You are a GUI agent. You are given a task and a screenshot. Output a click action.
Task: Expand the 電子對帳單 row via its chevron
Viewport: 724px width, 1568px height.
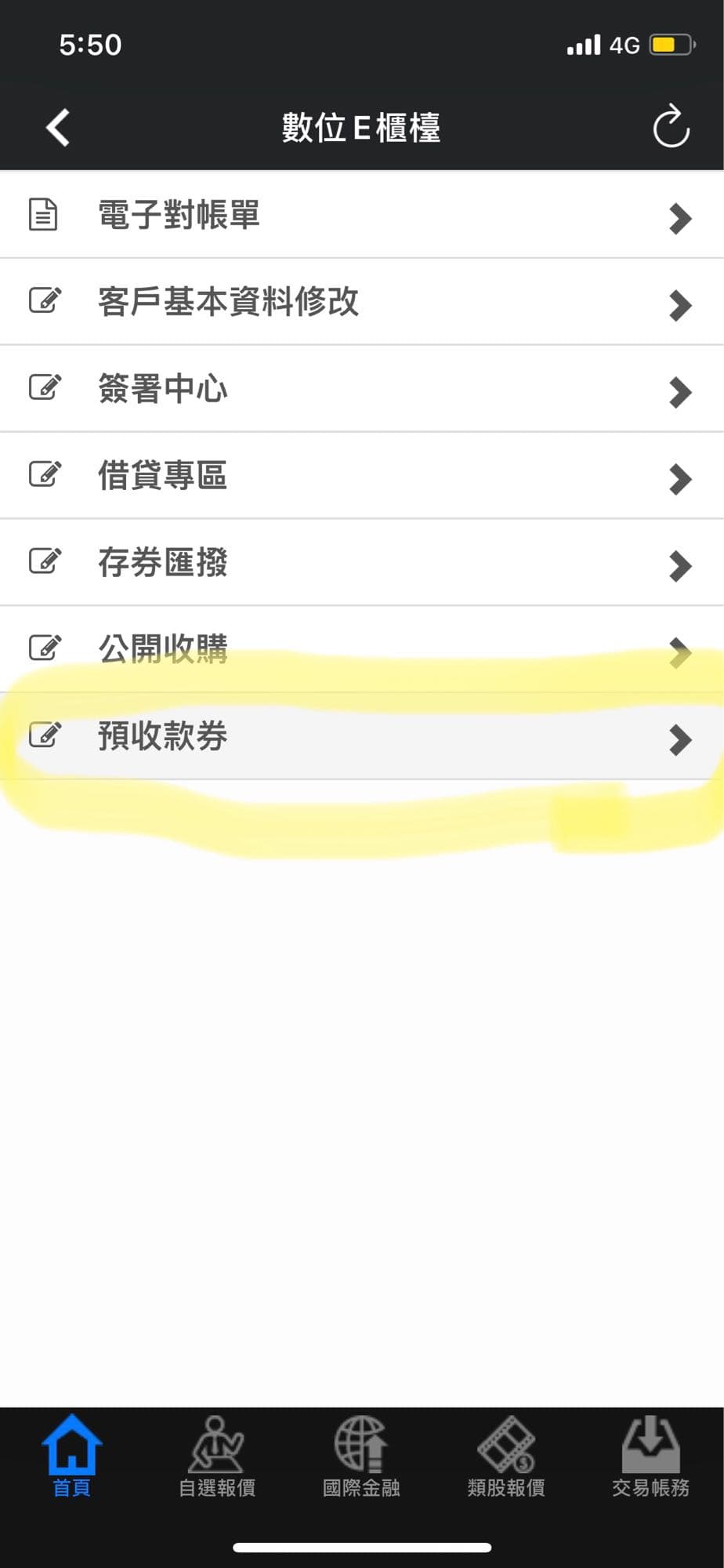[679, 218]
